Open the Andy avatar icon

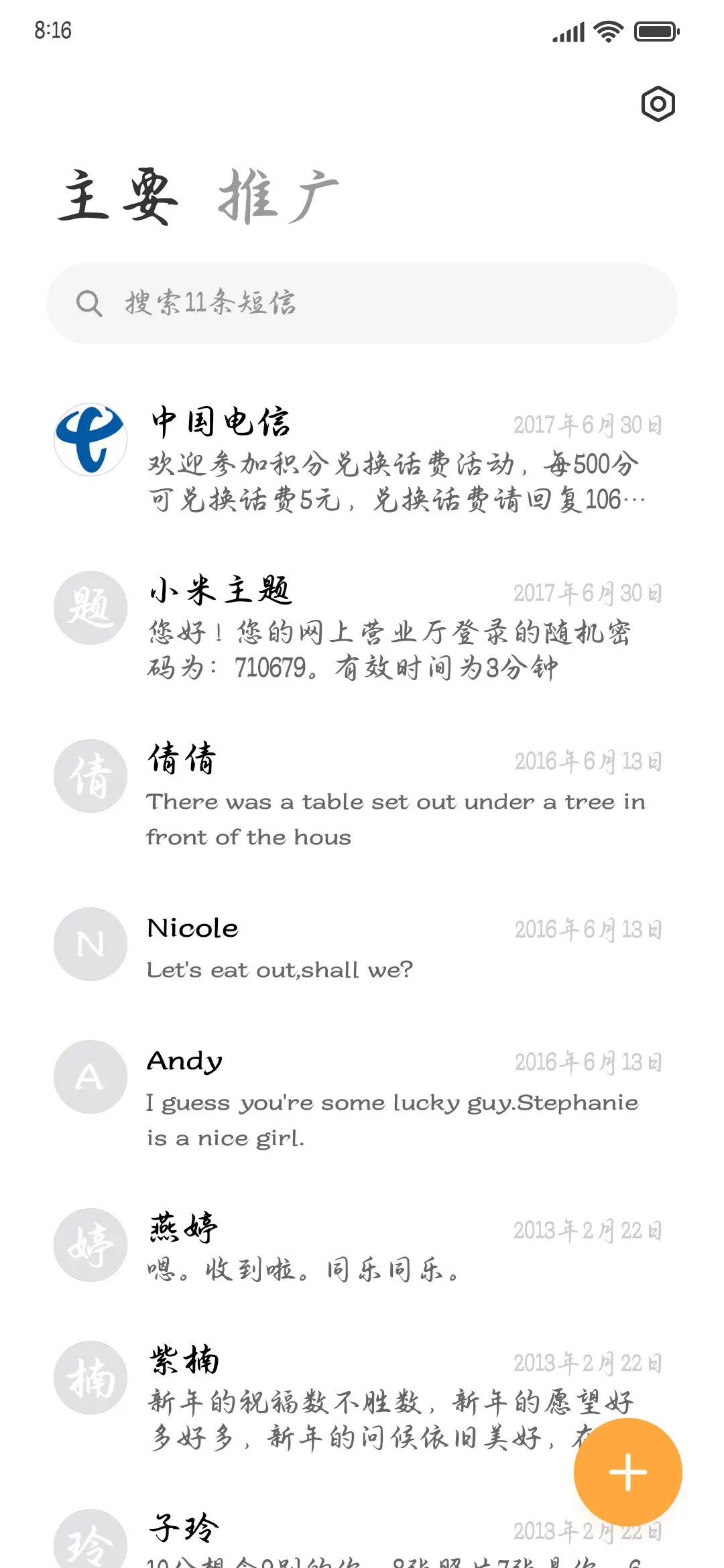(x=89, y=1077)
